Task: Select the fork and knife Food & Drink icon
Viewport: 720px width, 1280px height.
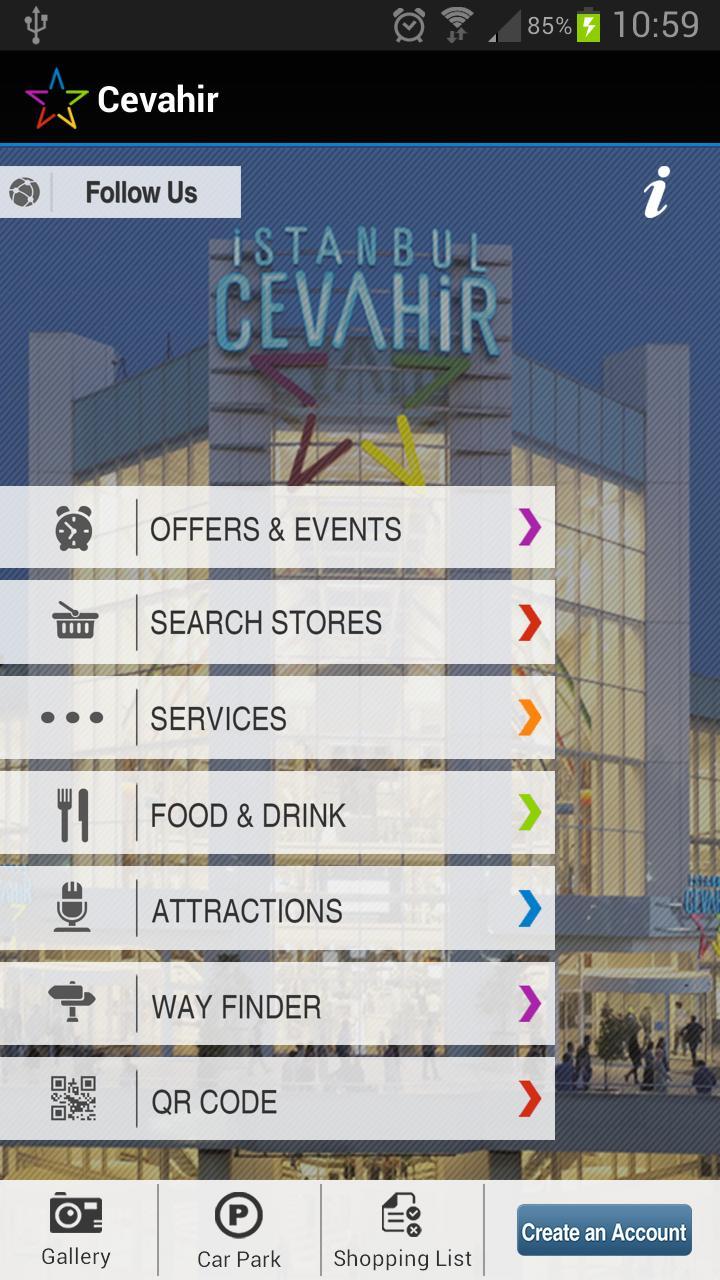Action: tap(73, 813)
